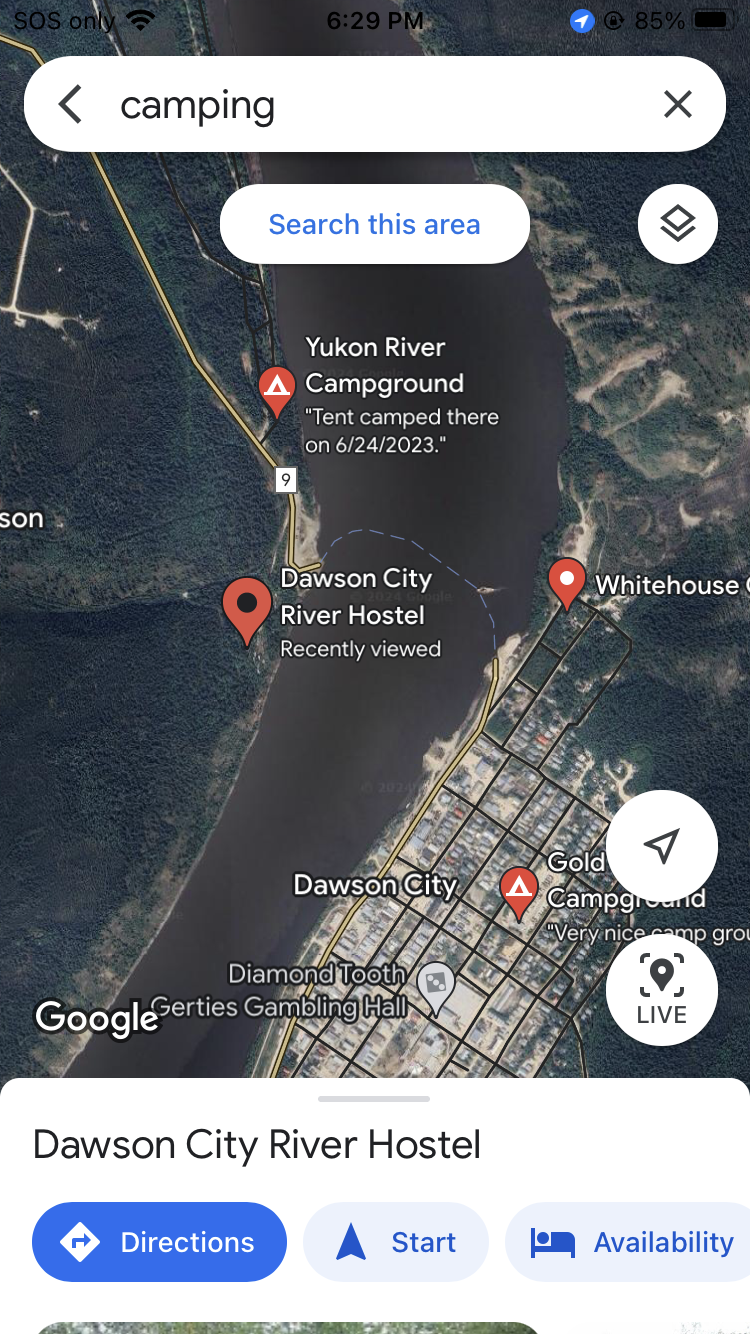The height and width of the screenshot is (1334, 750).
Task: Select the Gold campground pin in town
Action: coord(518,892)
